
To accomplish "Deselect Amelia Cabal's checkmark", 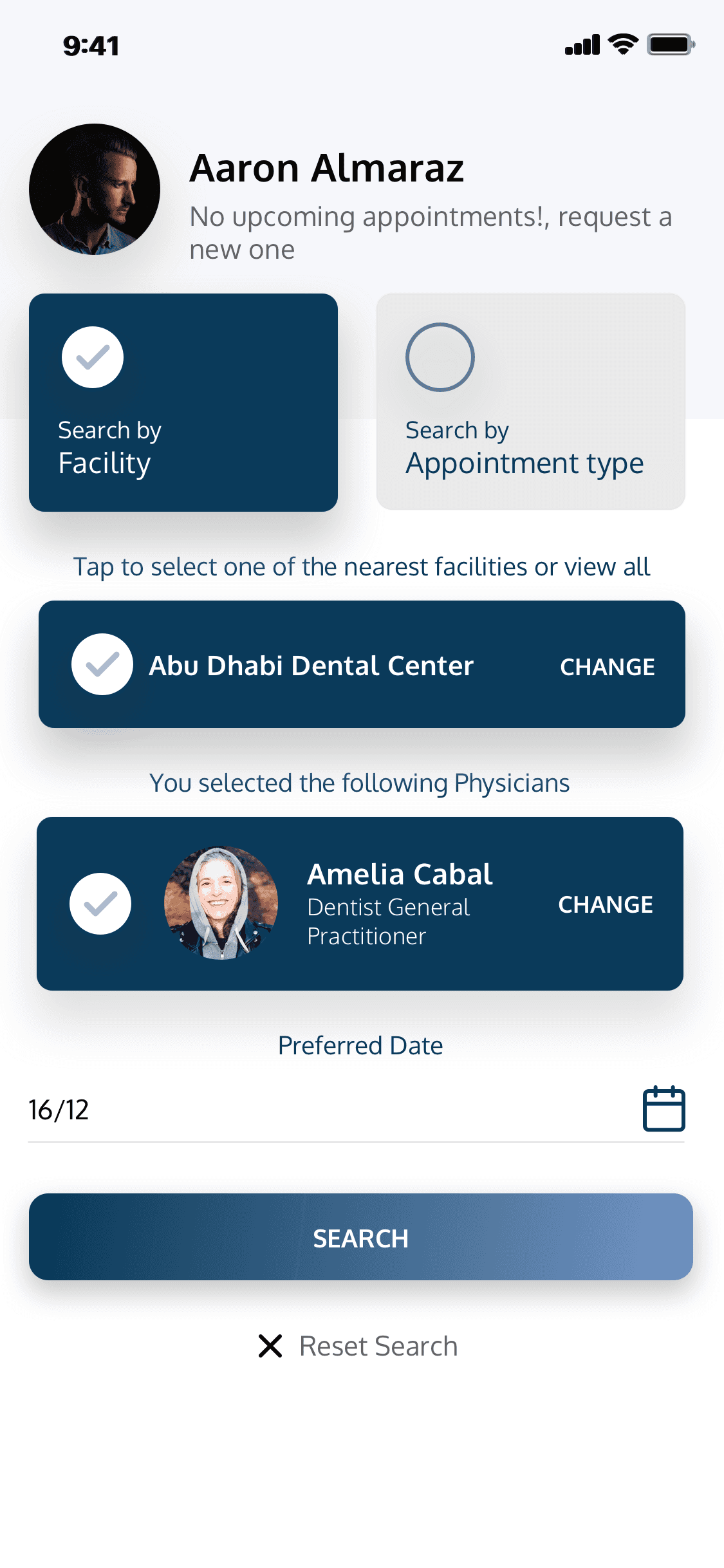I will tap(100, 904).
